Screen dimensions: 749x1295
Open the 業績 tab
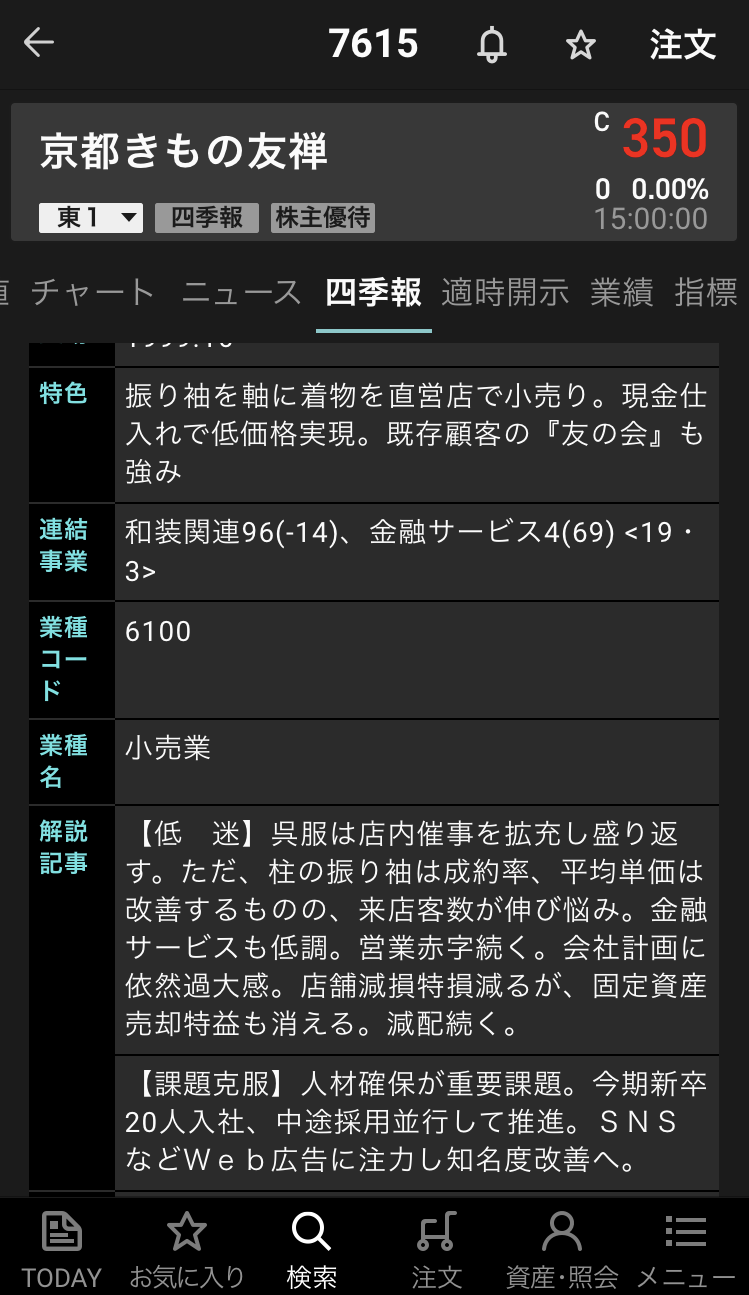(x=621, y=292)
